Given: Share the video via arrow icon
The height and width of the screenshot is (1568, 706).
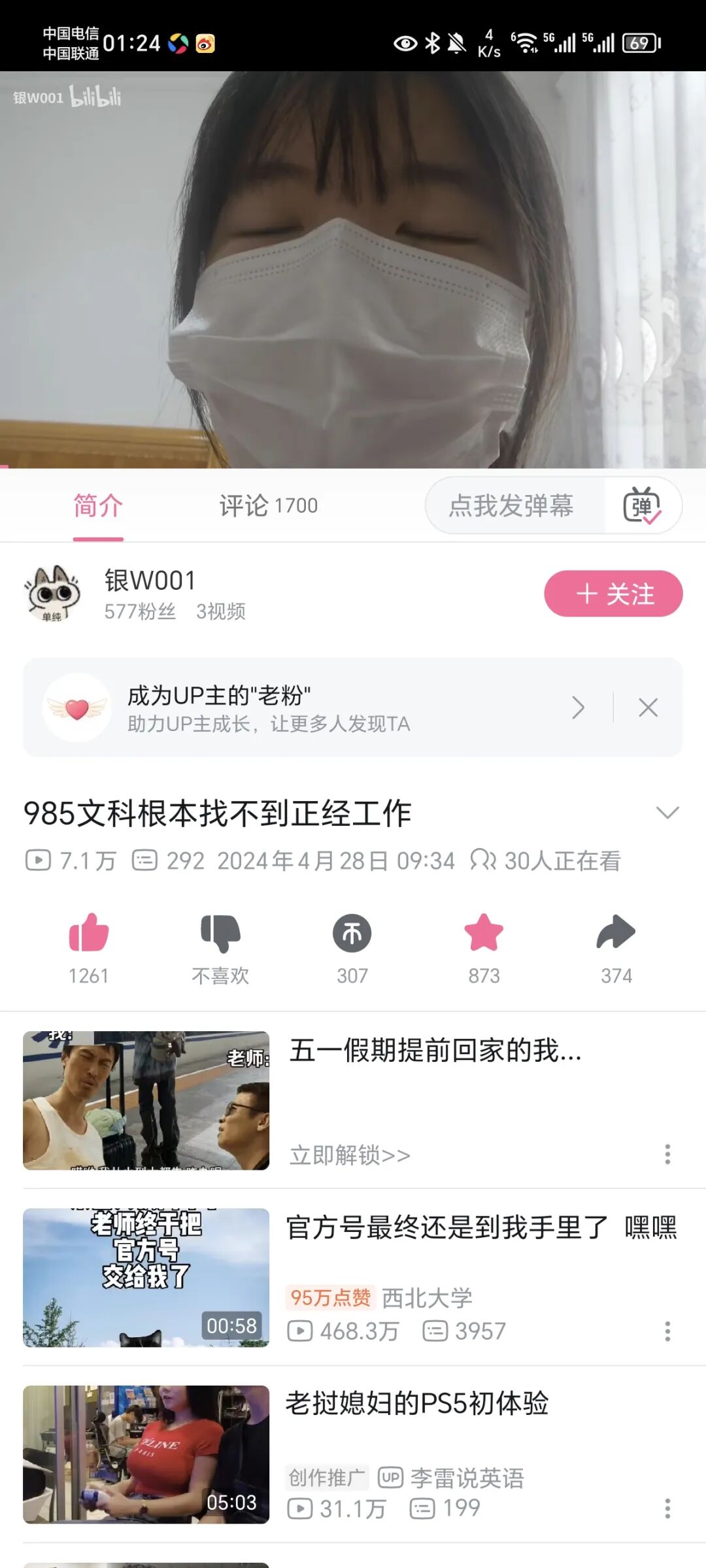Looking at the screenshot, I should point(616,932).
